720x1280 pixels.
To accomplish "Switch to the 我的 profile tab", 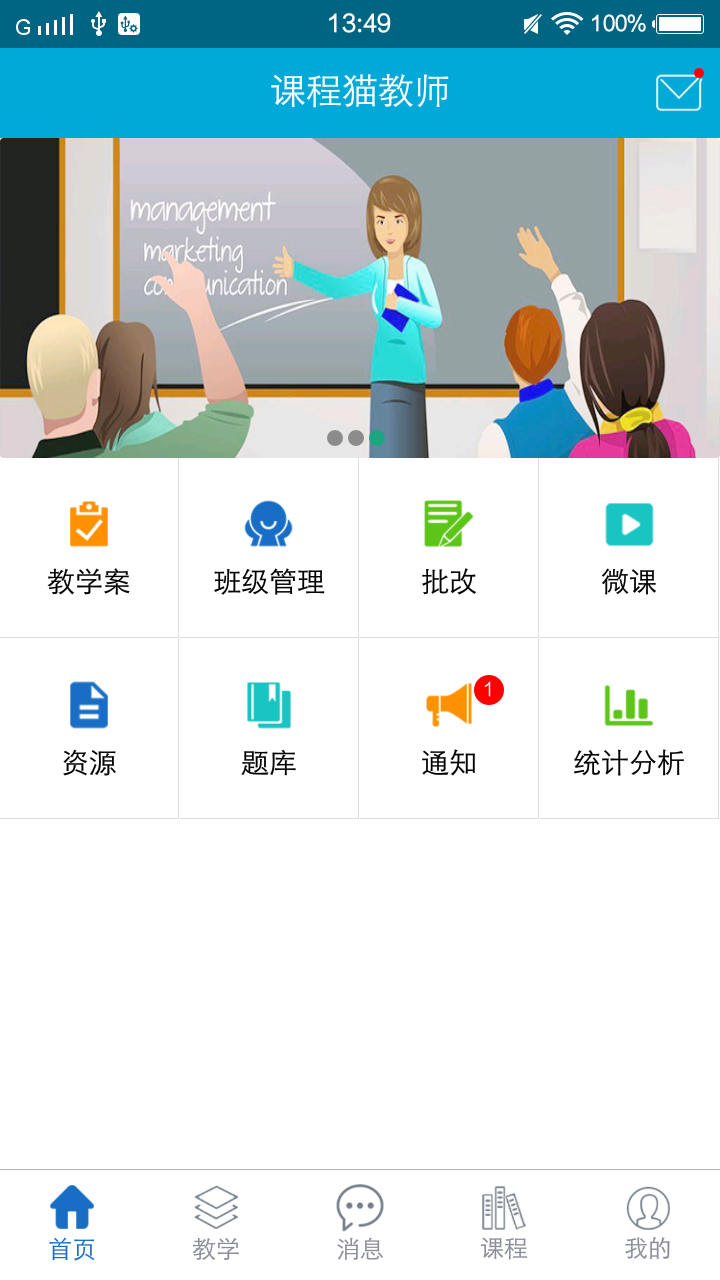I will click(x=648, y=1223).
